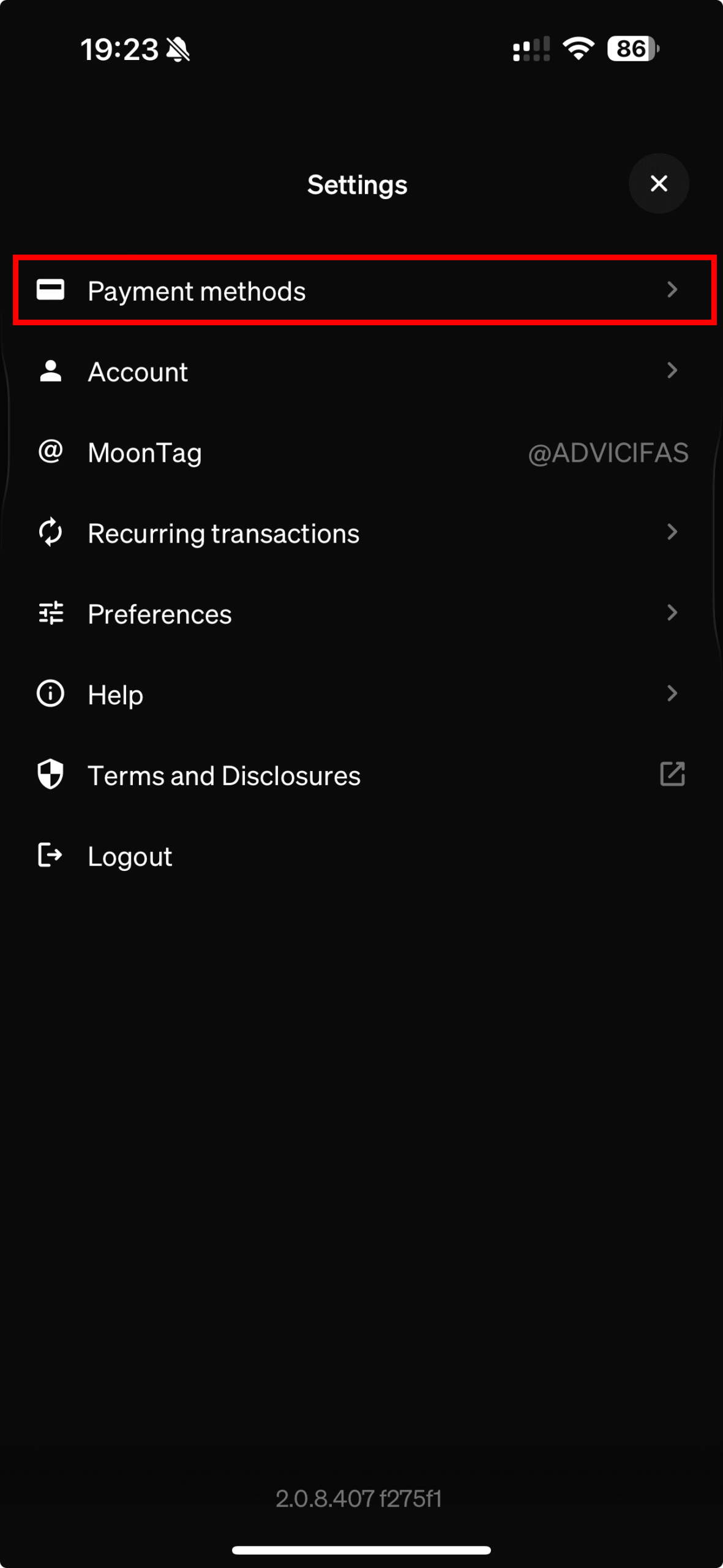723x1568 pixels.
Task: Open the MoonTag row
Action: (x=361, y=453)
